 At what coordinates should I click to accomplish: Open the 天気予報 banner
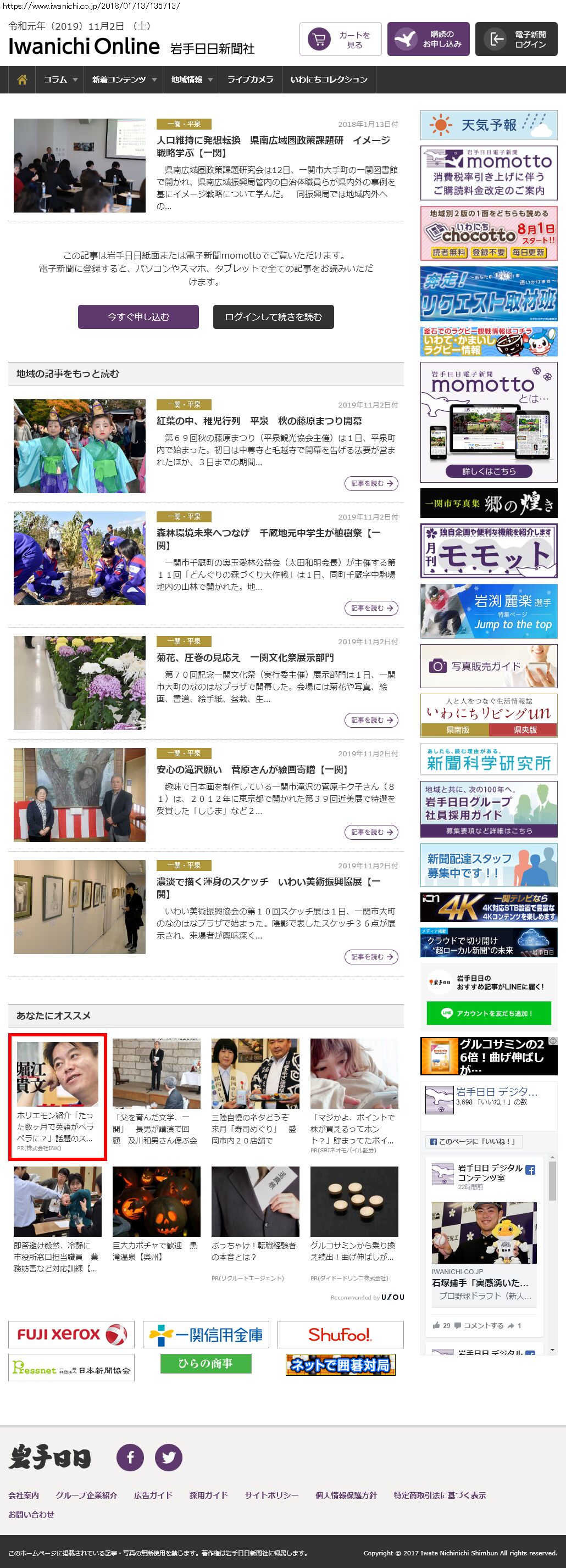point(489,125)
